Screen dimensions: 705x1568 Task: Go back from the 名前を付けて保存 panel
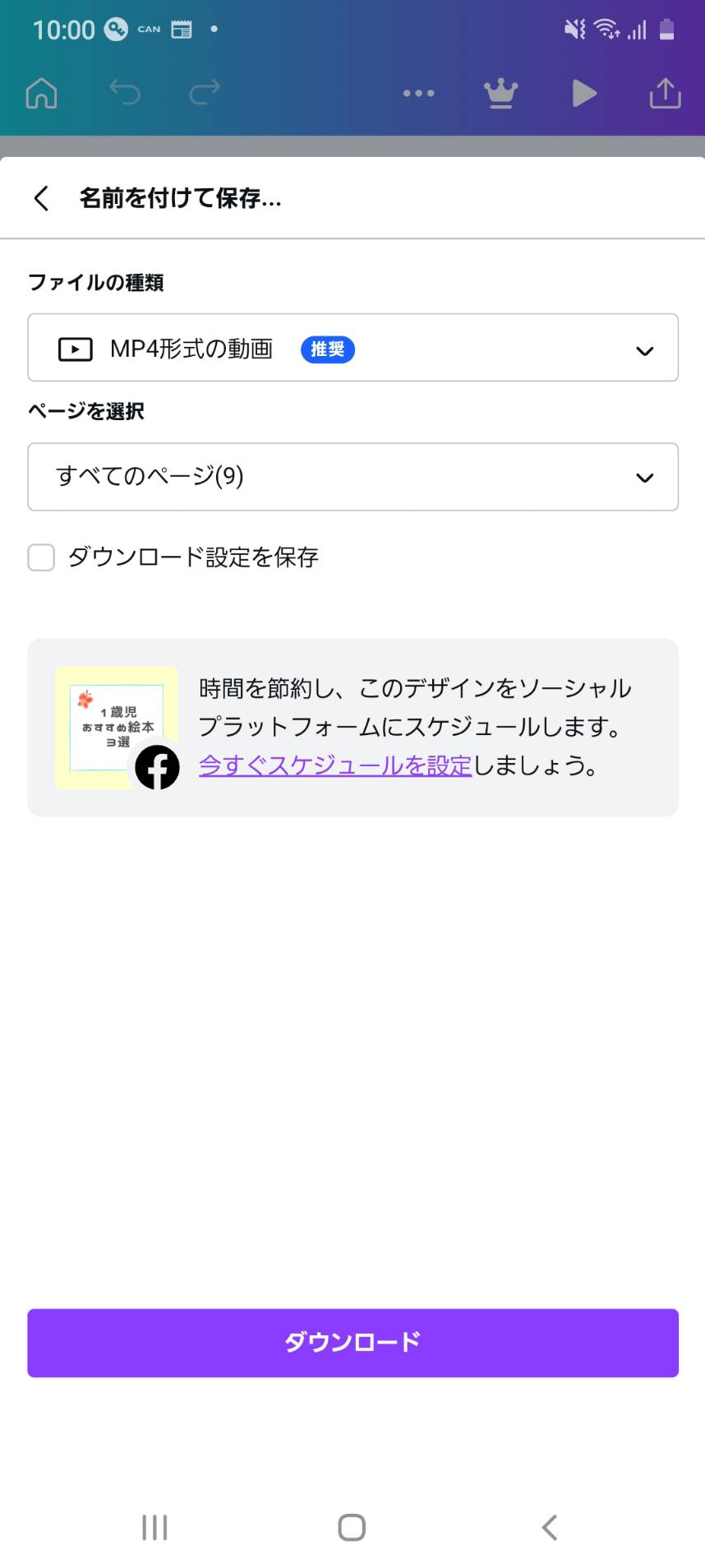pos(41,198)
